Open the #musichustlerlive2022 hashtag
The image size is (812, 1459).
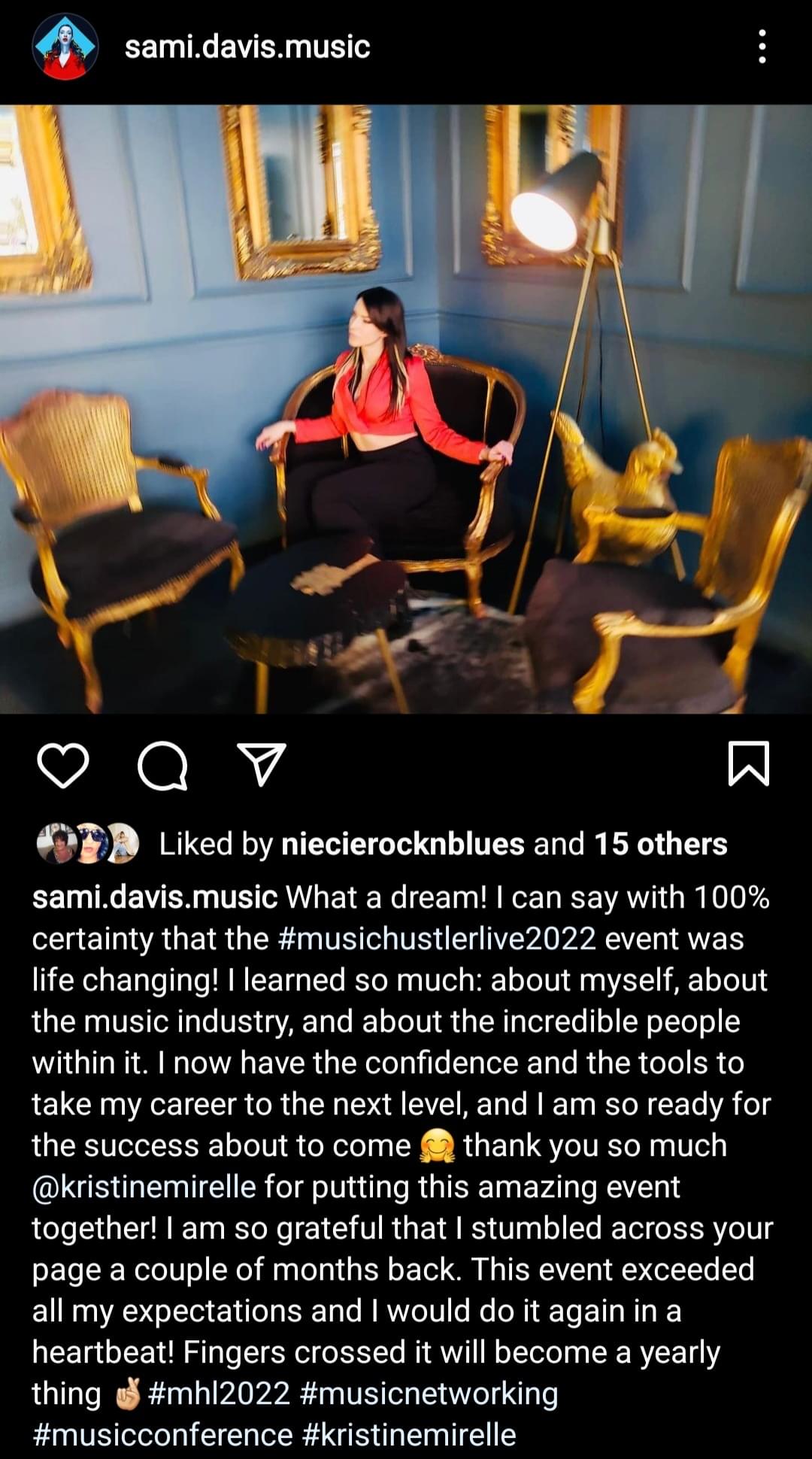(x=436, y=939)
